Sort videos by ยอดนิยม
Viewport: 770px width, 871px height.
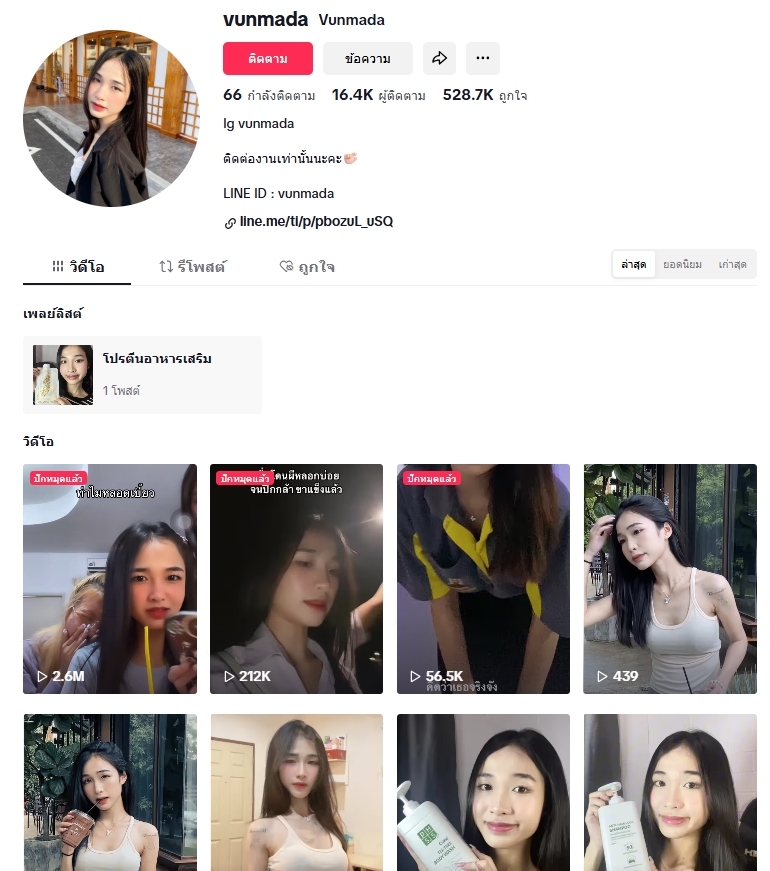coord(682,265)
